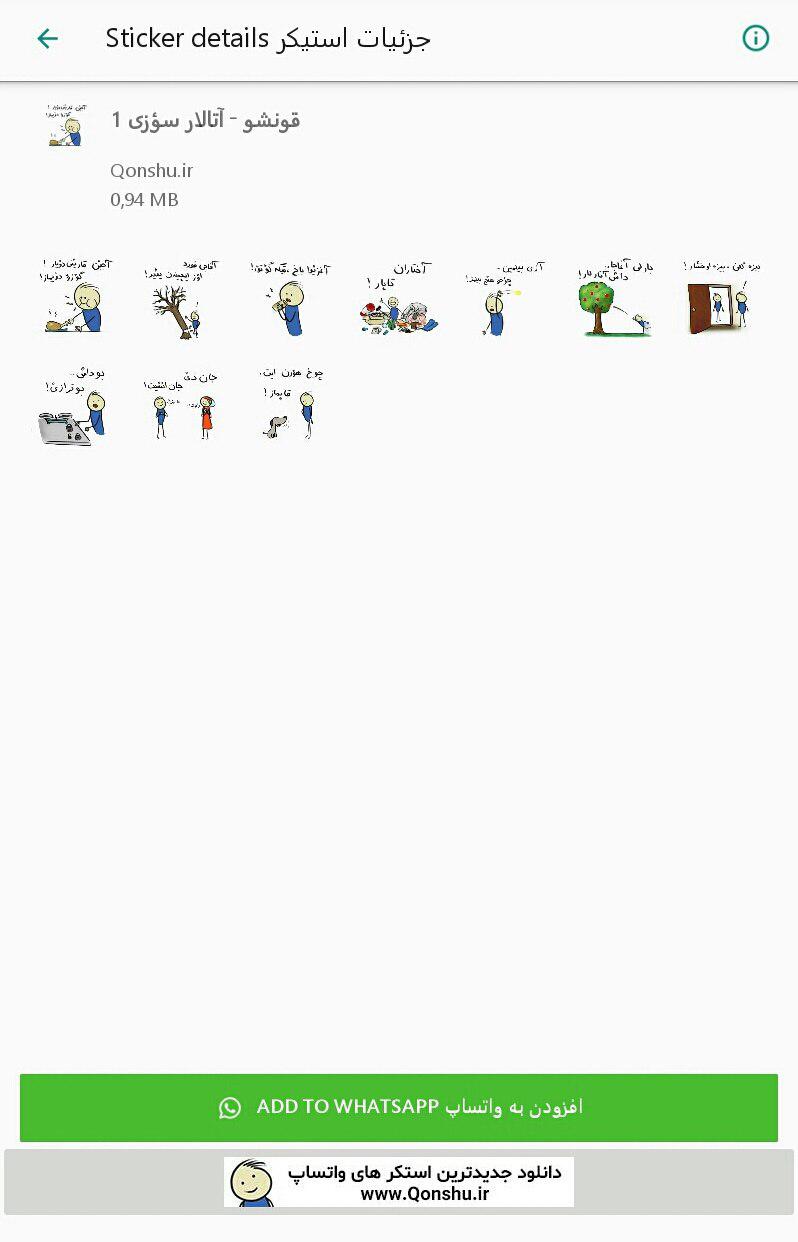Preview the sticker with pile of items
This screenshot has width=798, height=1242.
coord(398,299)
